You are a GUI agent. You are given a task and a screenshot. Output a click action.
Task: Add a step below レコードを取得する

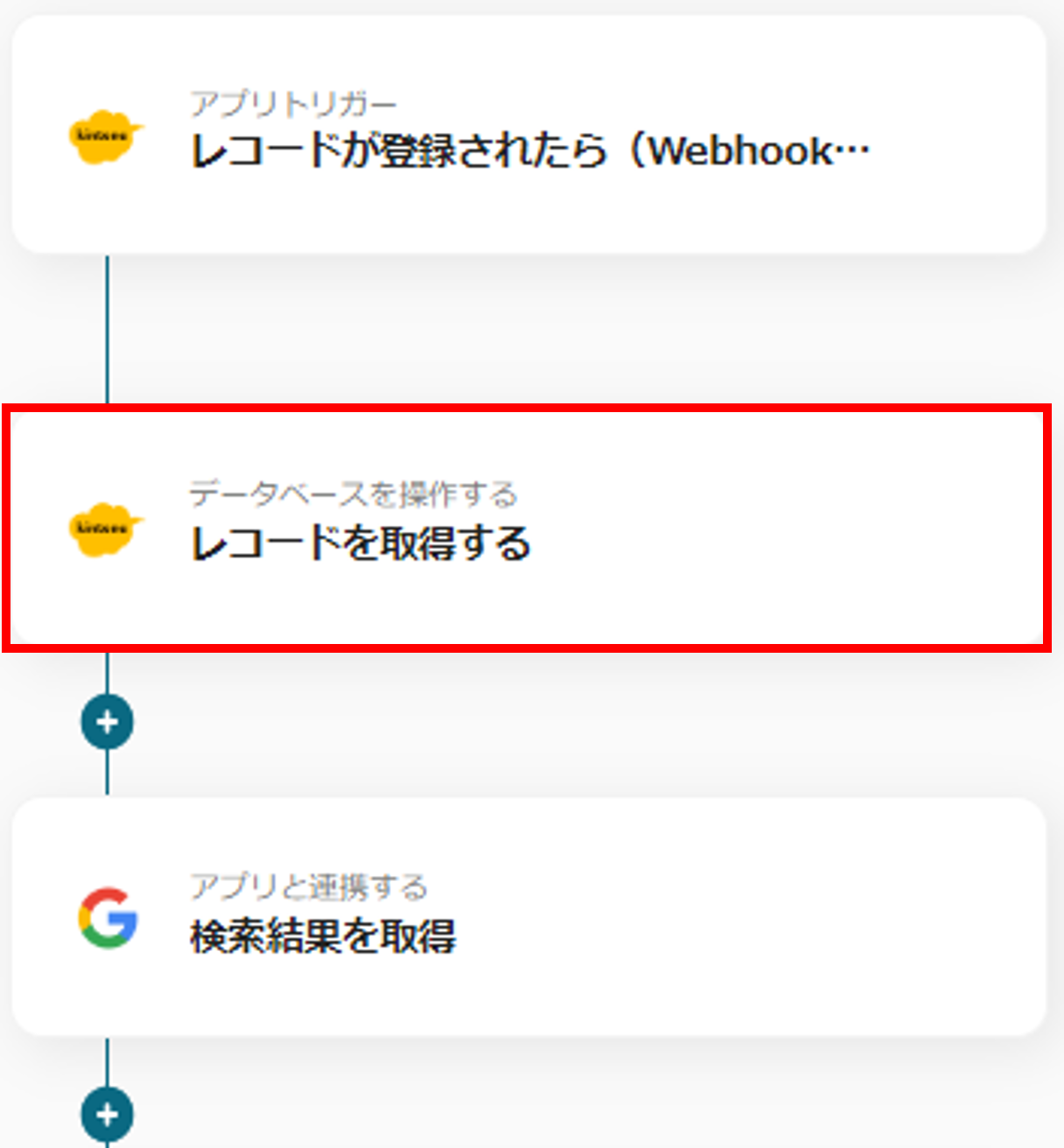pos(107,723)
